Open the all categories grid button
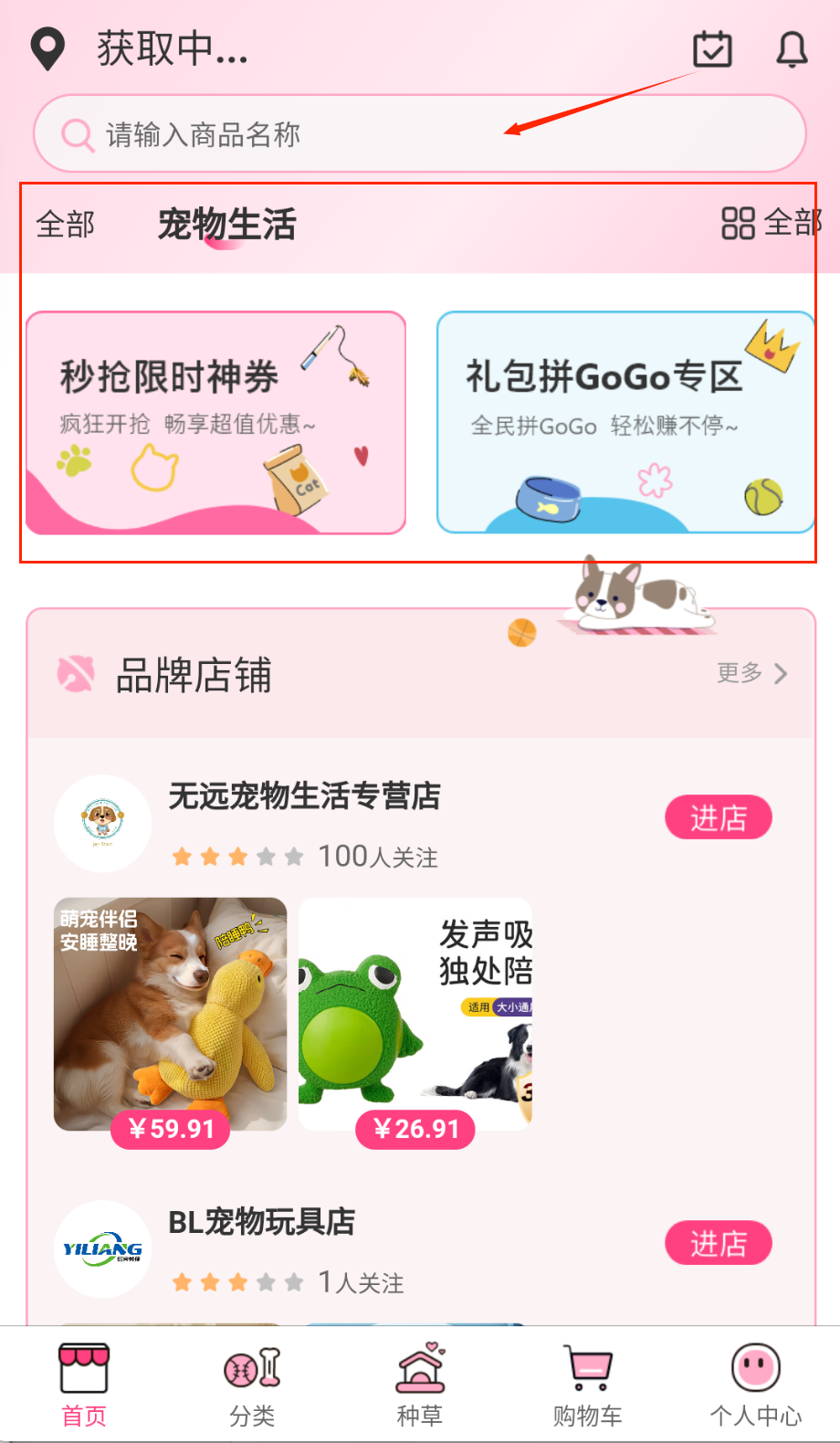 (x=772, y=223)
